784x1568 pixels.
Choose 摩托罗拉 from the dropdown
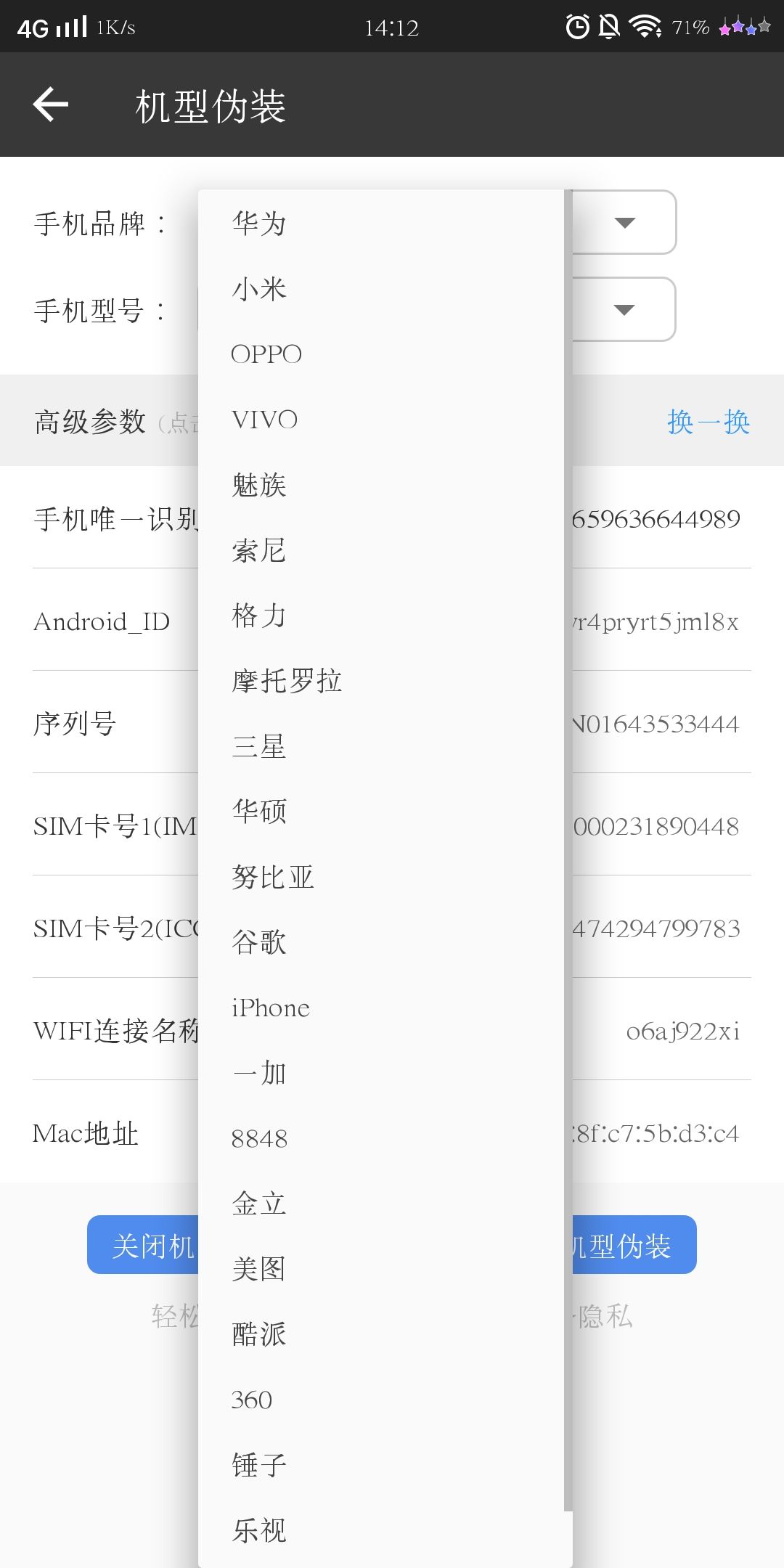[x=287, y=681]
